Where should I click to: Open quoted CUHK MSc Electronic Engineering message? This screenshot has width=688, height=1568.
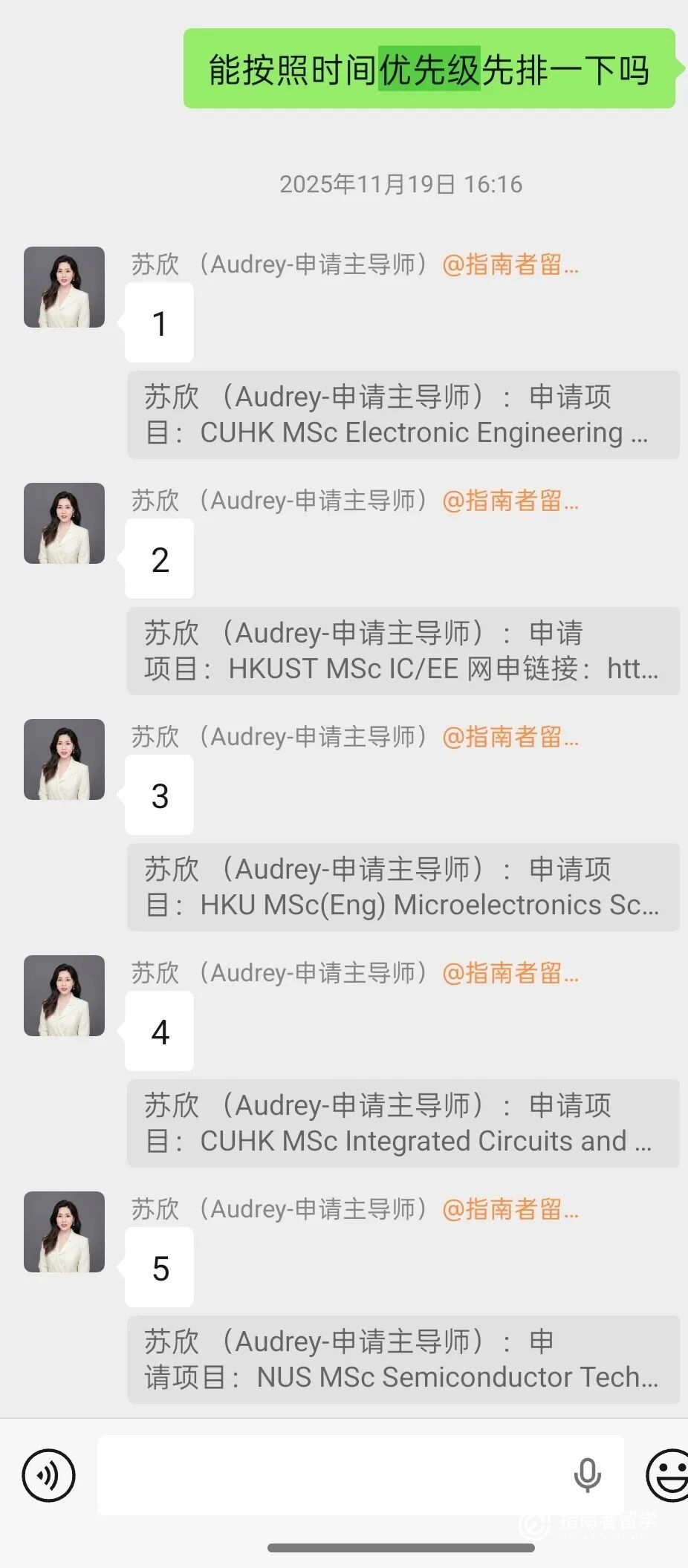403,414
